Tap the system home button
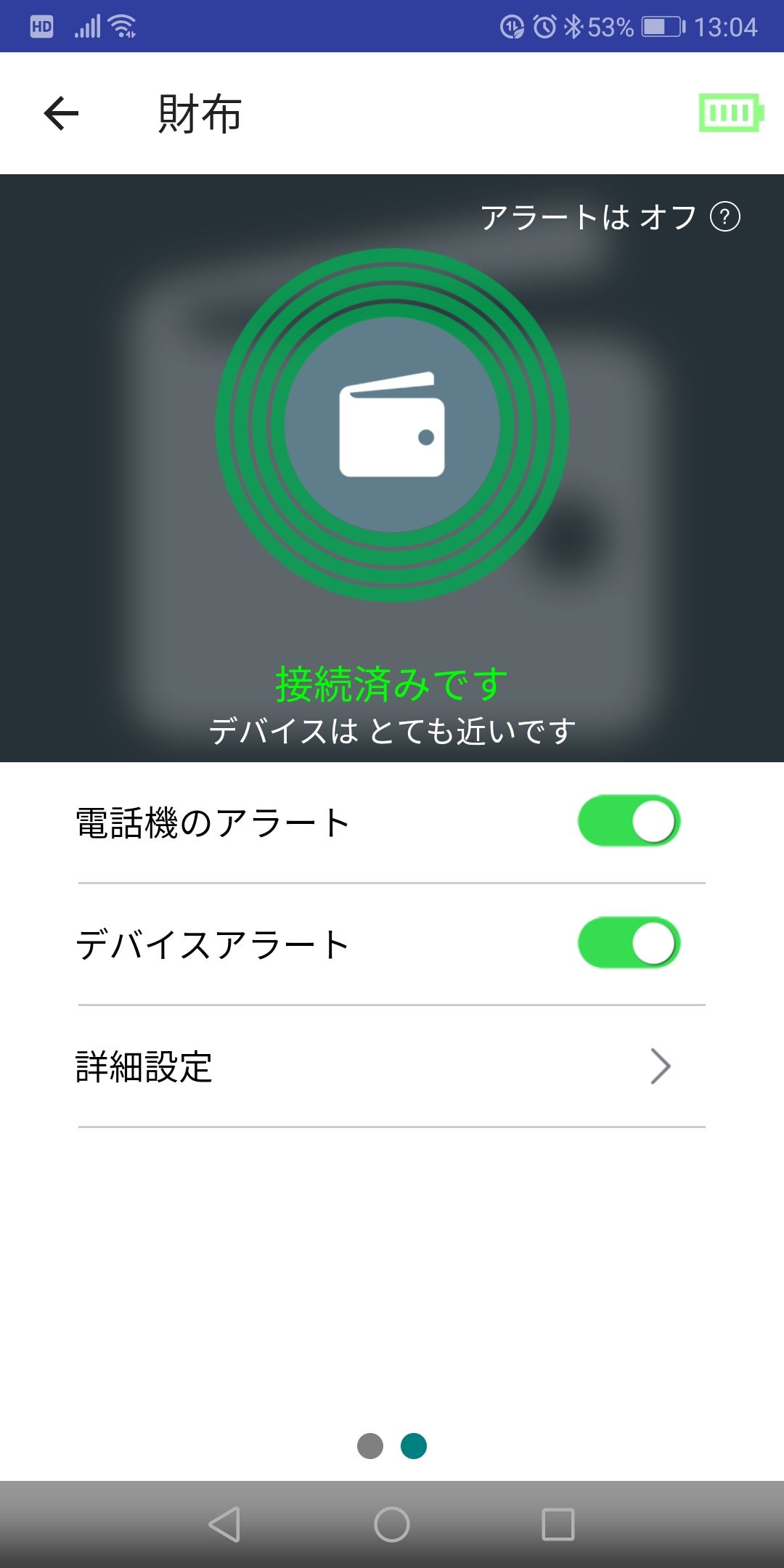The width and height of the screenshot is (784, 1568). click(x=392, y=1524)
